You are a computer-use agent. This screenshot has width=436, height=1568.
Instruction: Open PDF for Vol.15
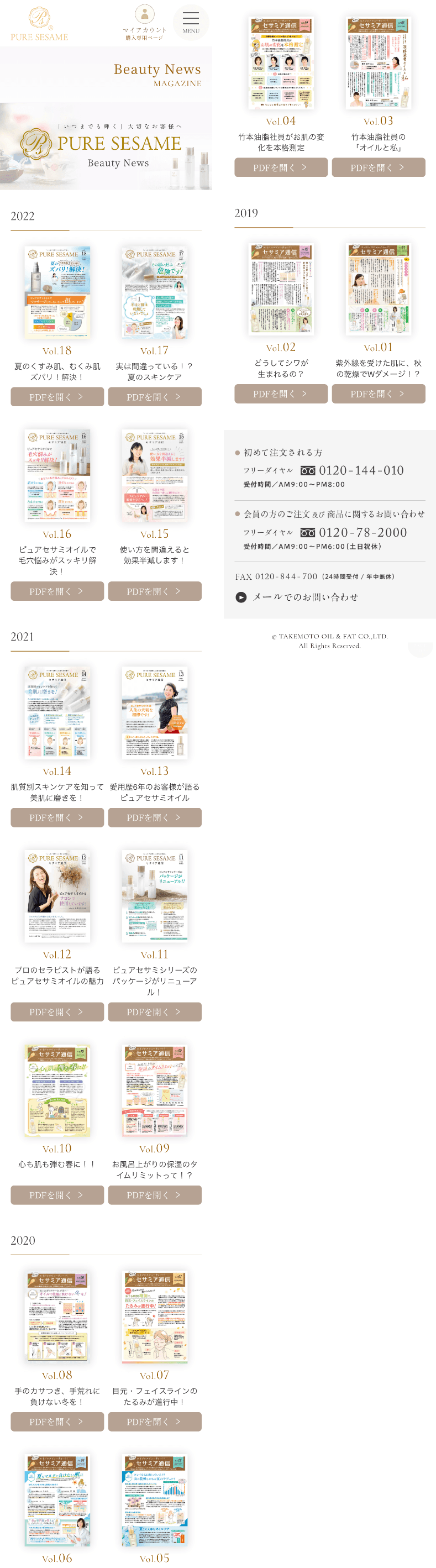155,591
